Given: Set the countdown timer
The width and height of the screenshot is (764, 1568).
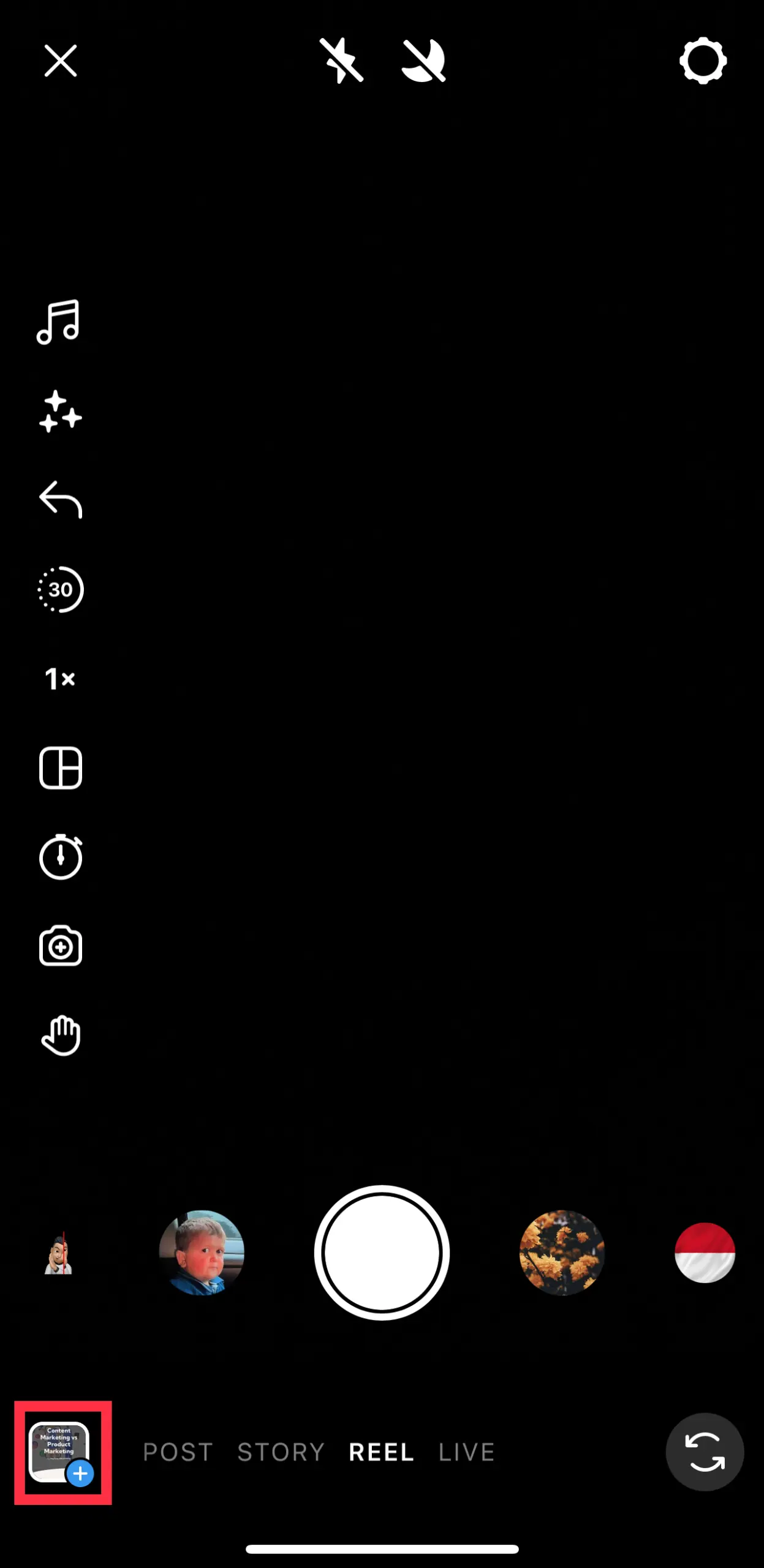Looking at the screenshot, I should [60, 857].
